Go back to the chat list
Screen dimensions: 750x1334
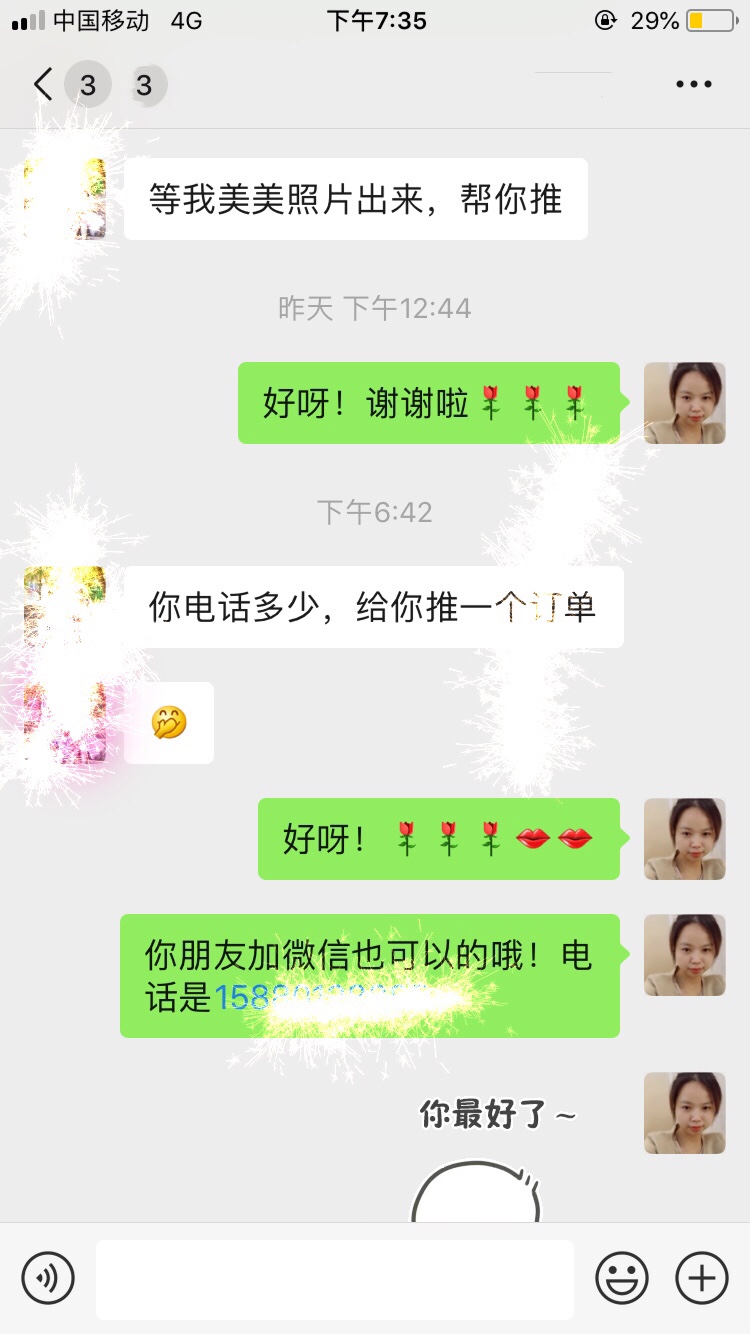click(42, 85)
